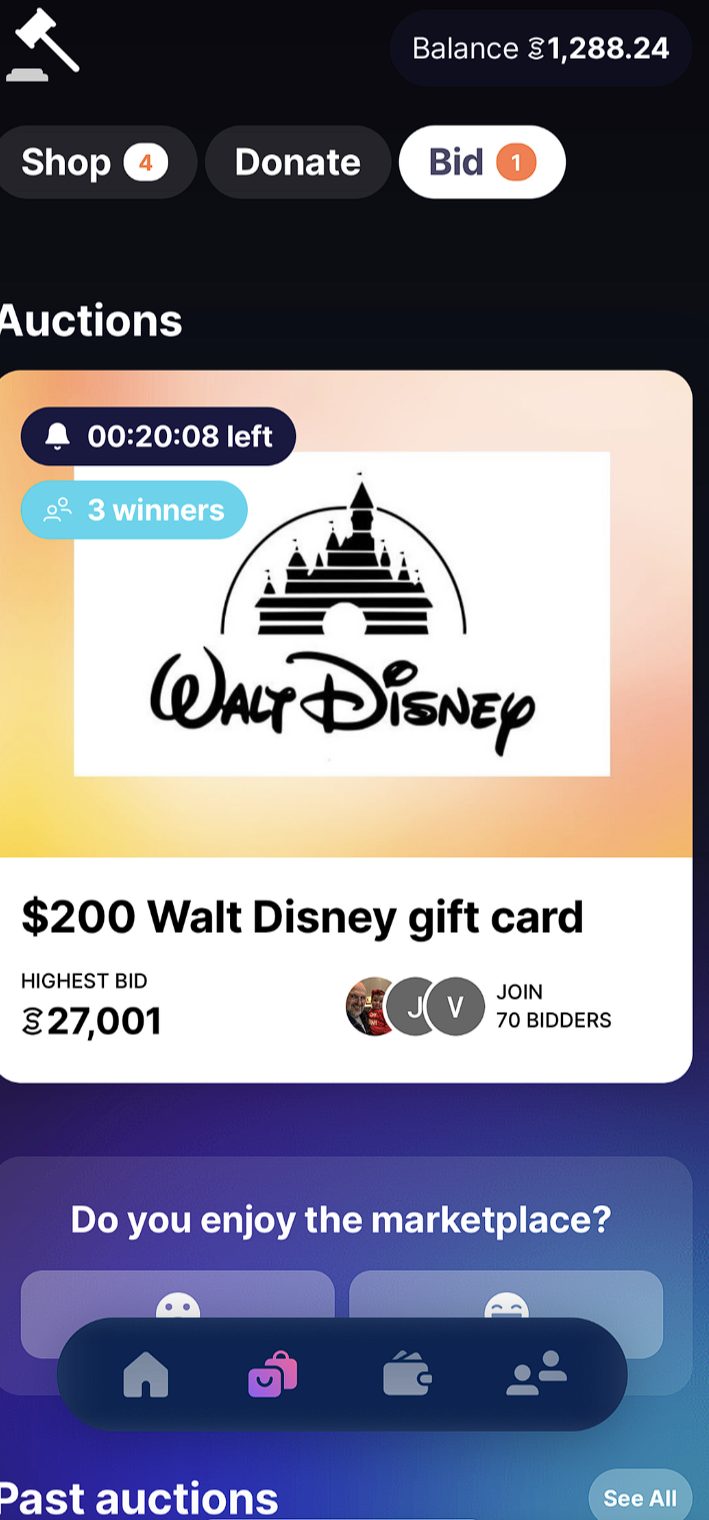Switch to the Donate tab
The image size is (709, 1520).
click(297, 162)
